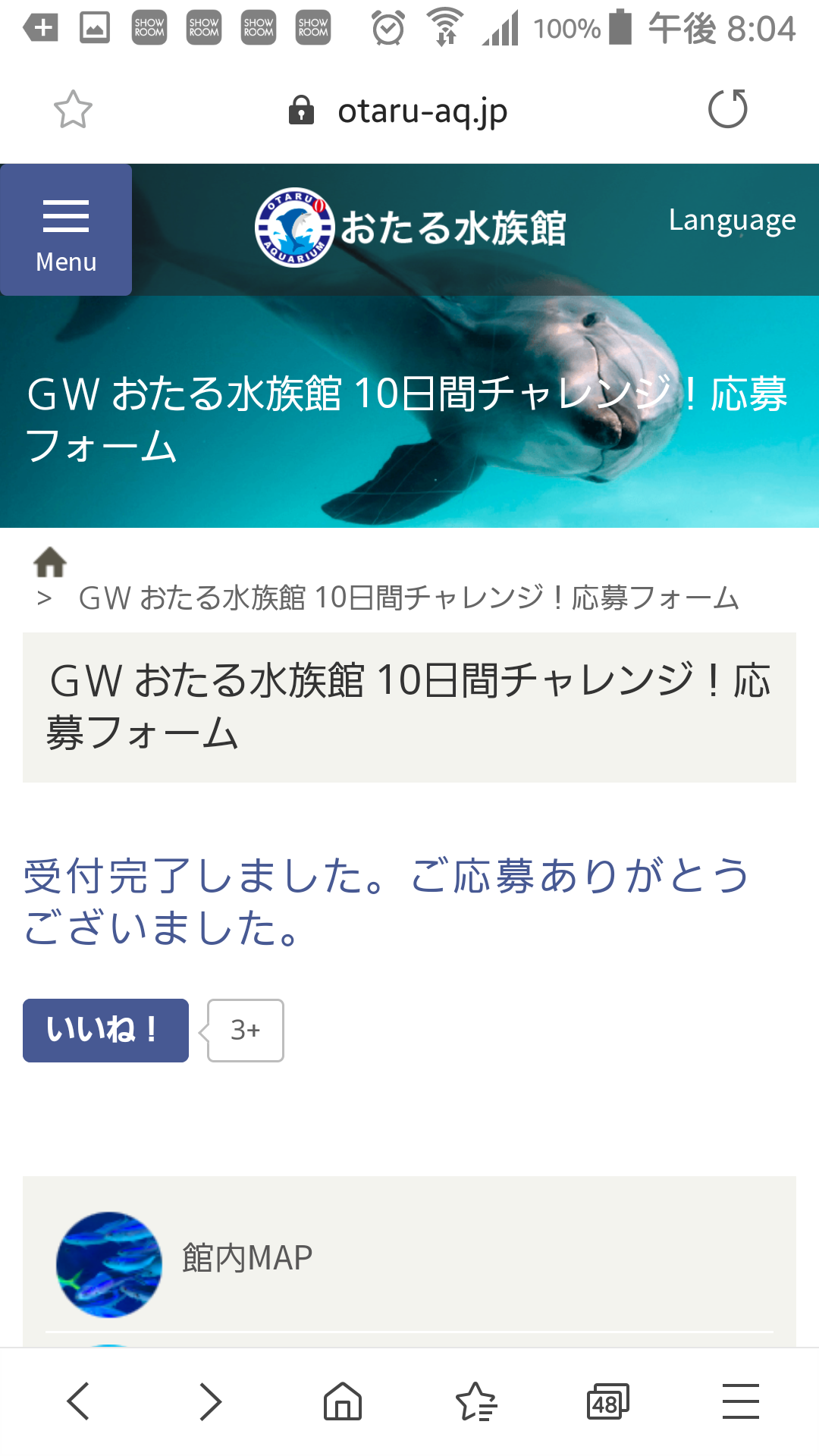819x1456 pixels.
Task: Go to home via the breadcrumb house icon
Action: coord(50,562)
